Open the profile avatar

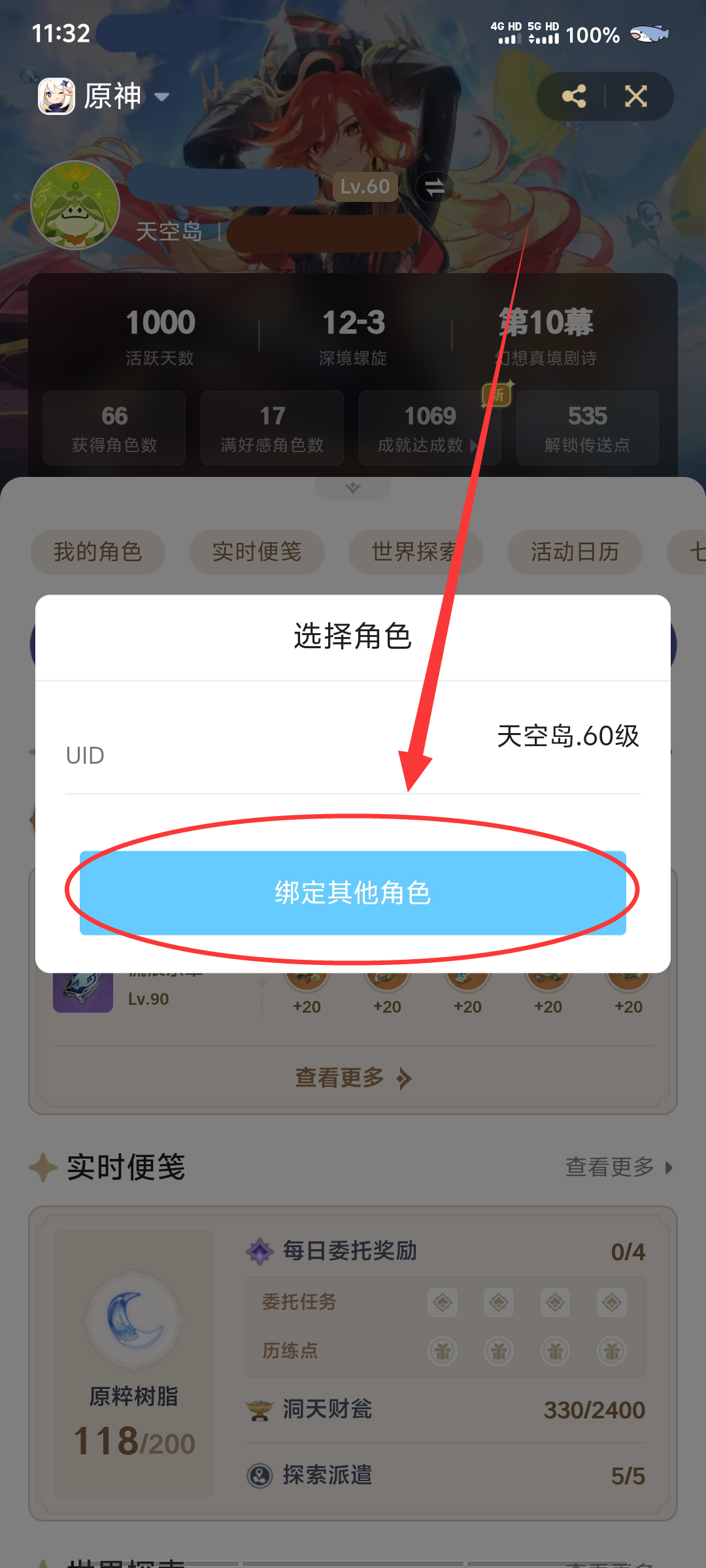[75, 205]
